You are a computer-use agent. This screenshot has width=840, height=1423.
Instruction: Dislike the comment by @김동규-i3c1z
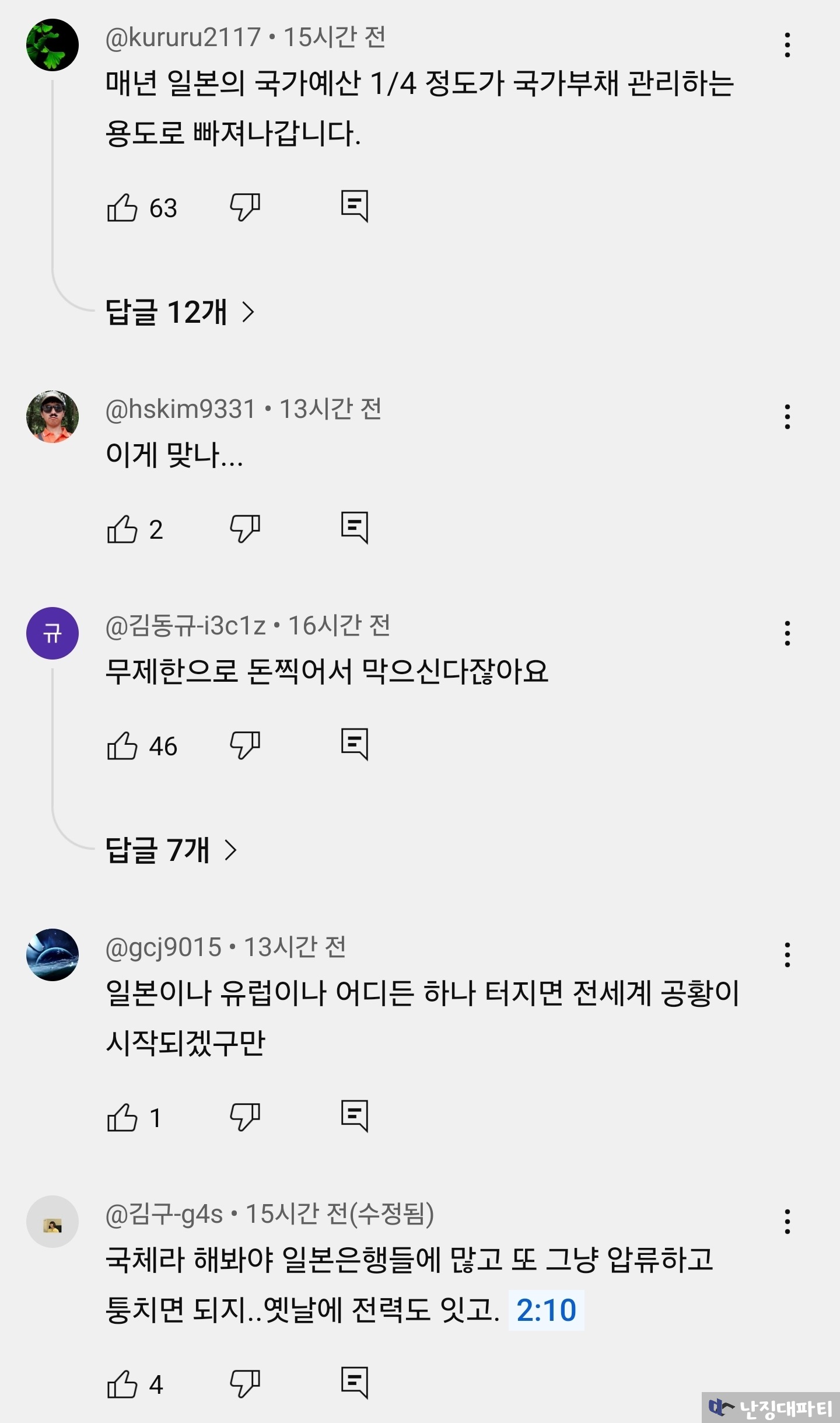[244, 745]
